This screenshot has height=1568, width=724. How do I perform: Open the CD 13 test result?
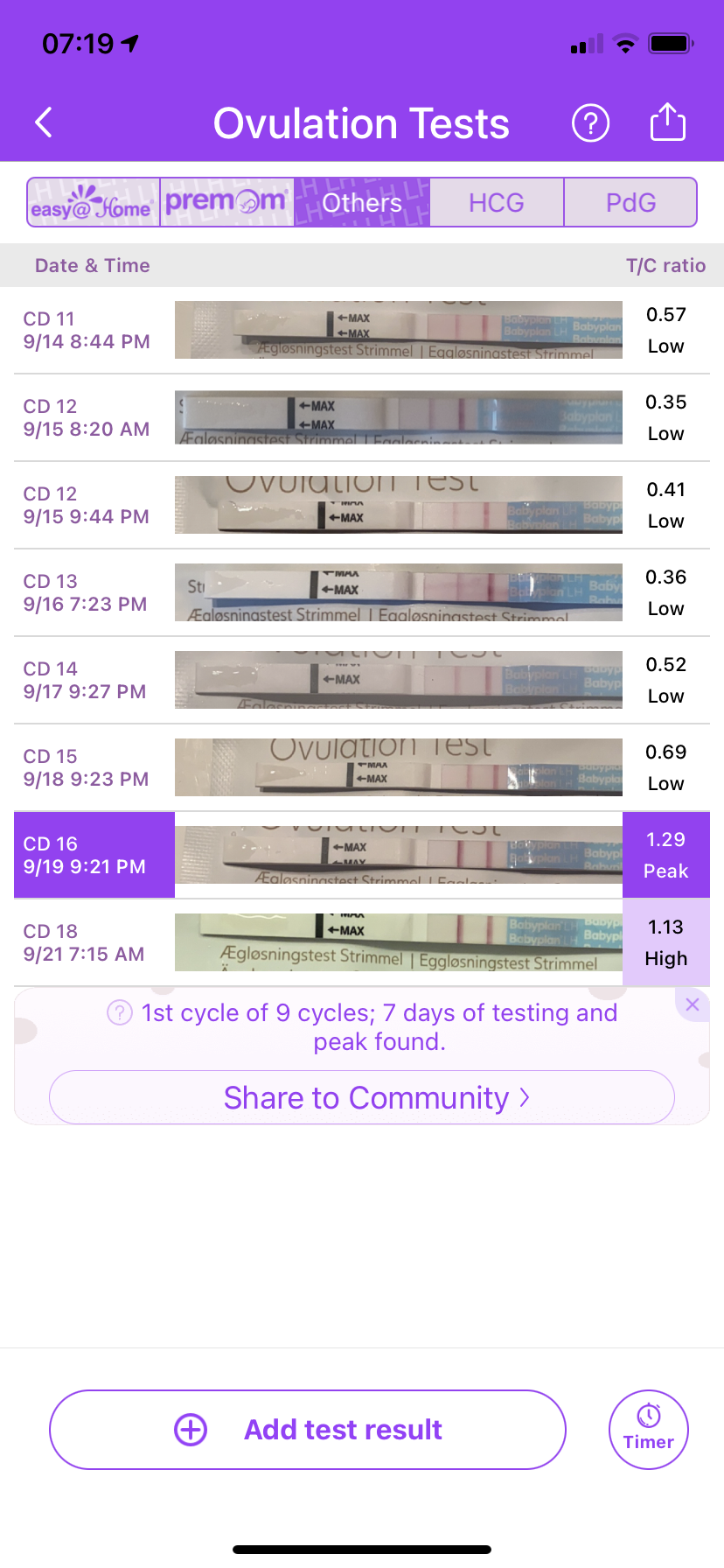click(x=362, y=592)
